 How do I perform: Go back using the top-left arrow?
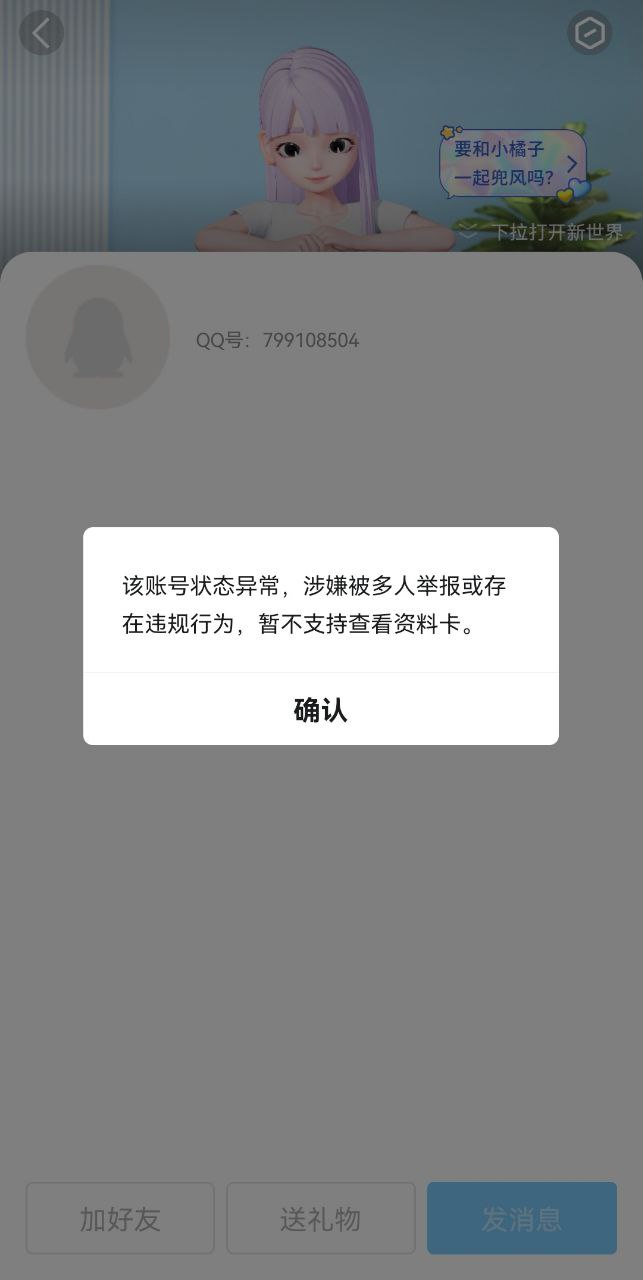click(x=41, y=33)
